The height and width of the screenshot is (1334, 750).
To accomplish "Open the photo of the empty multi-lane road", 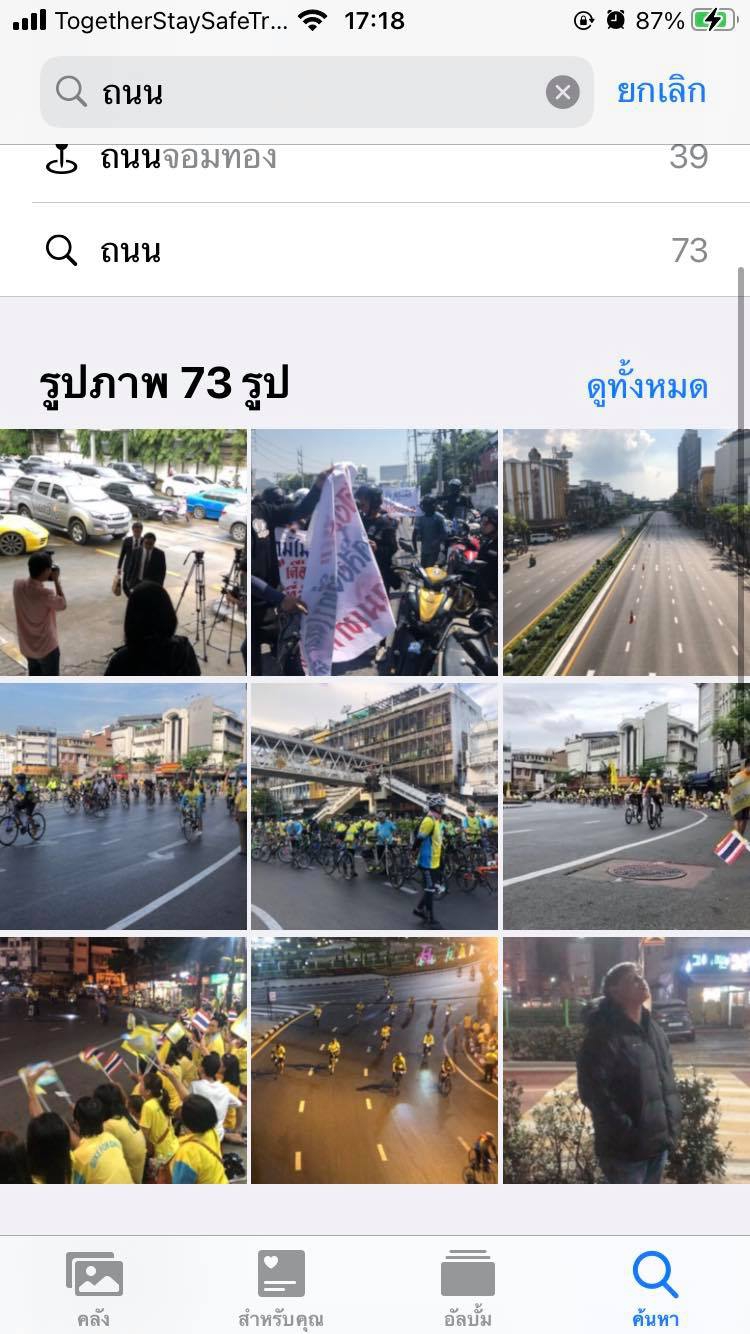I will (626, 552).
